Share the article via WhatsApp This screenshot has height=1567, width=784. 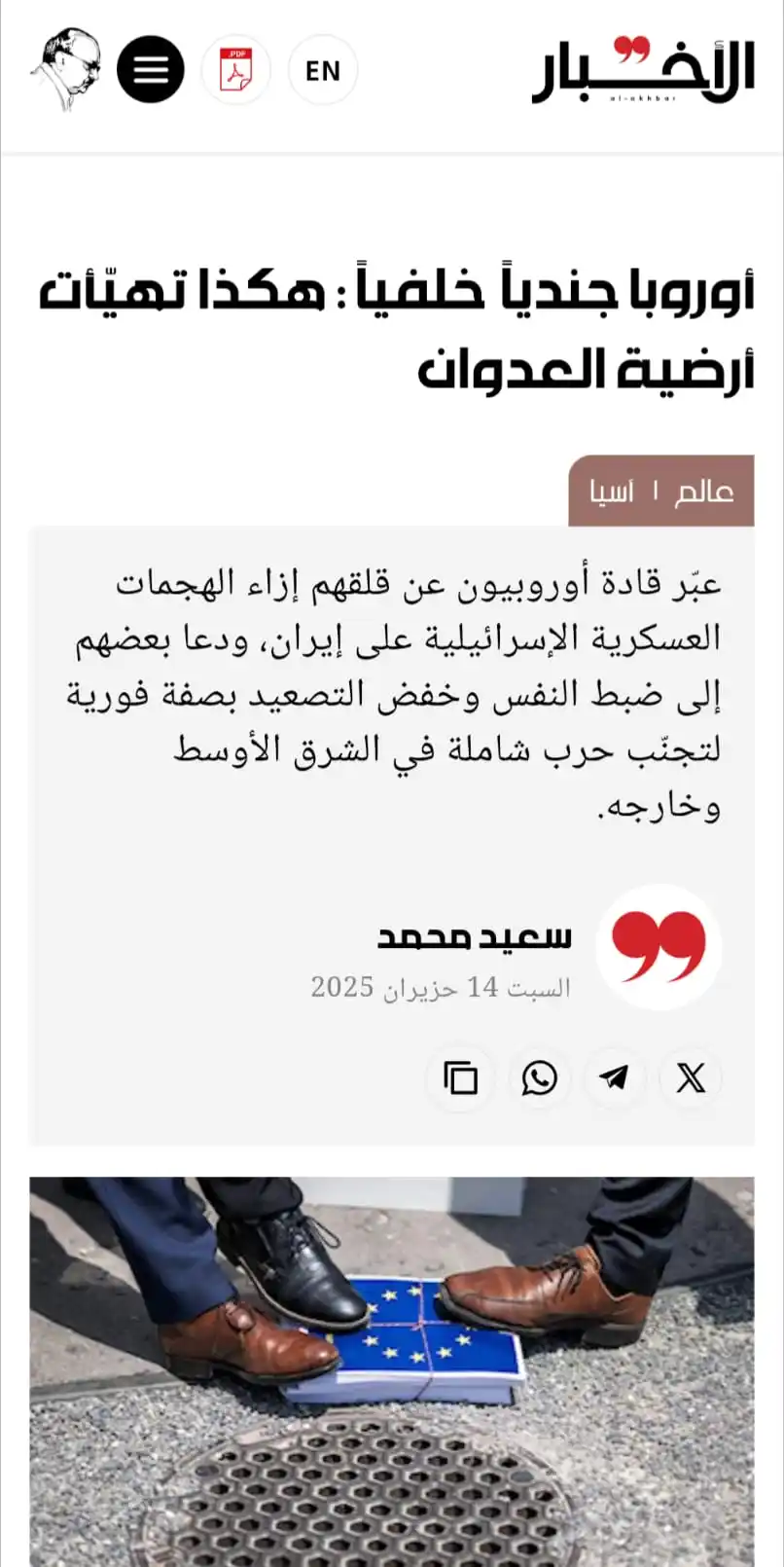click(x=539, y=1077)
